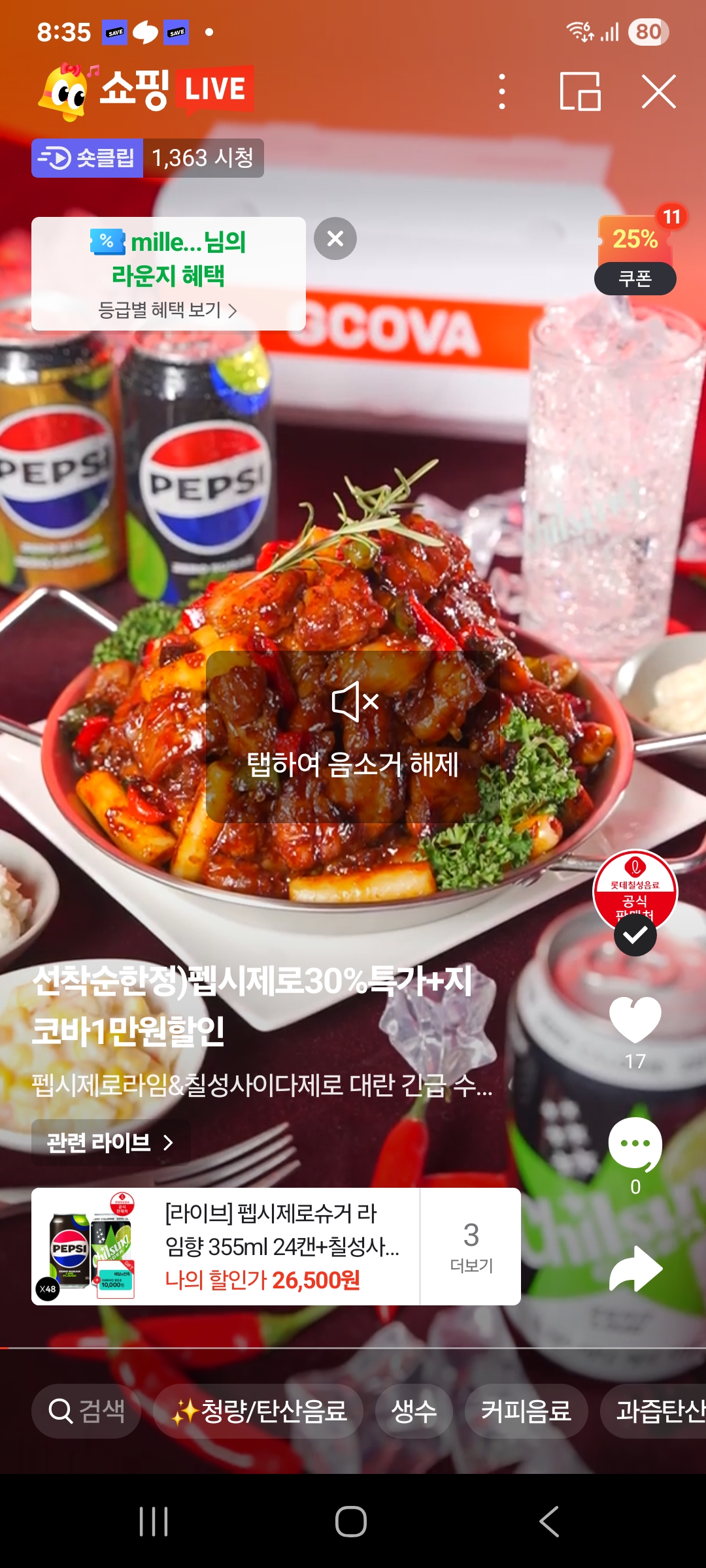Screen dimensions: 706x1568
Task: Tap 탭하여 음소거 해제 to unmute
Action: coord(353,737)
